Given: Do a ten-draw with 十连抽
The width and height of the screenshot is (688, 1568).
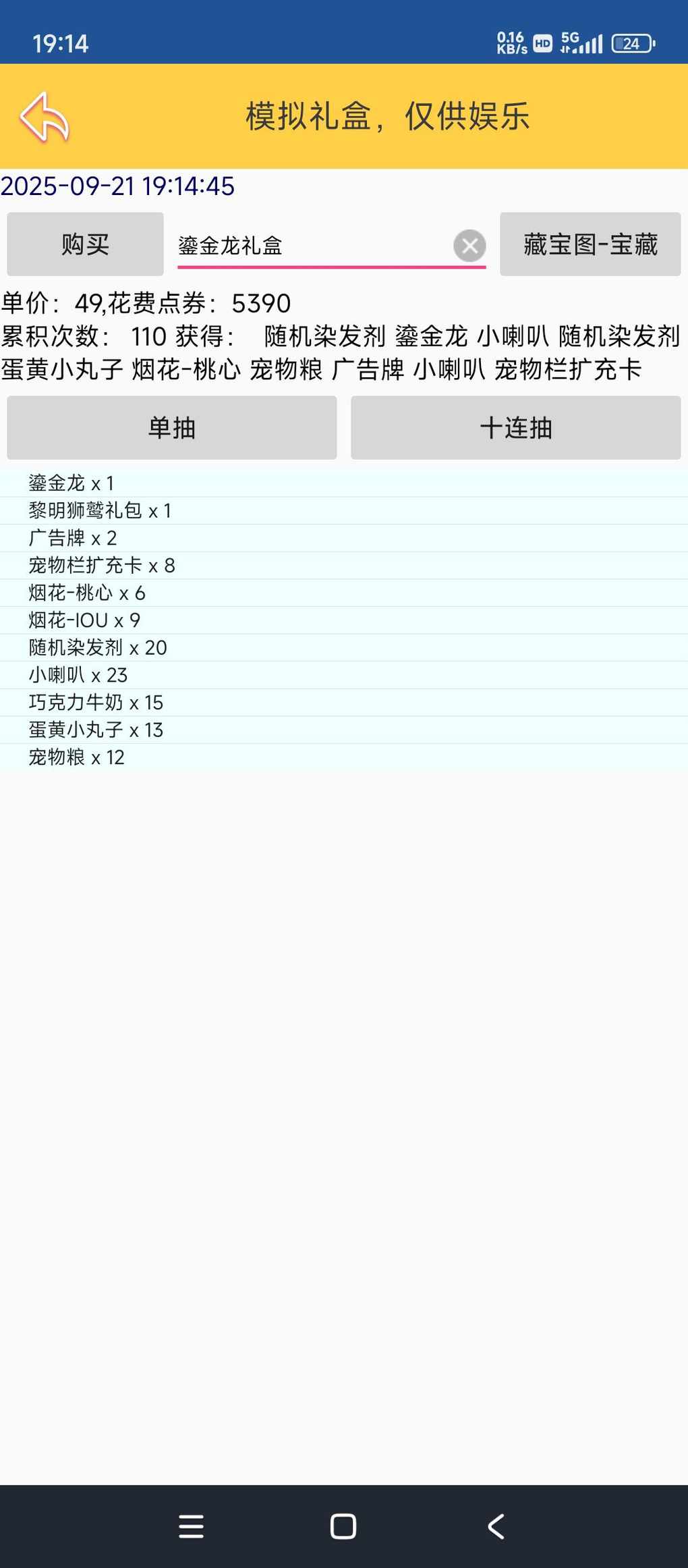Looking at the screenshot, I should pyautogui.click(x=516, y=428).
